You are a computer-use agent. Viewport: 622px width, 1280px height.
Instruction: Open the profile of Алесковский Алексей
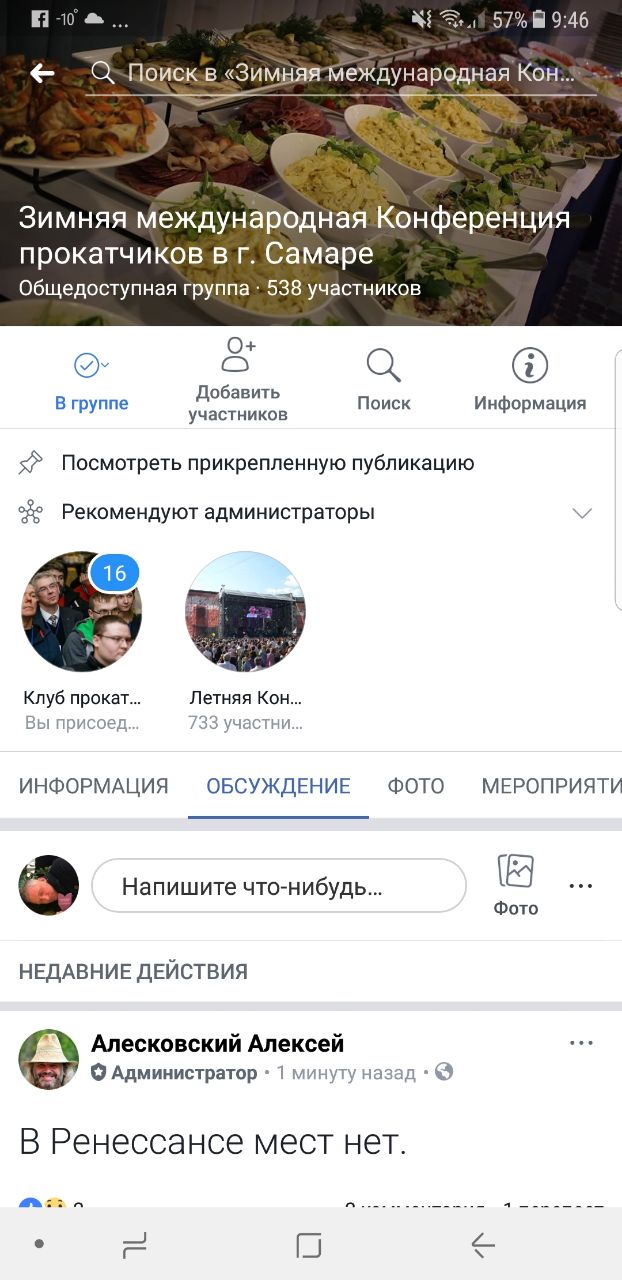coord(218,1044)
